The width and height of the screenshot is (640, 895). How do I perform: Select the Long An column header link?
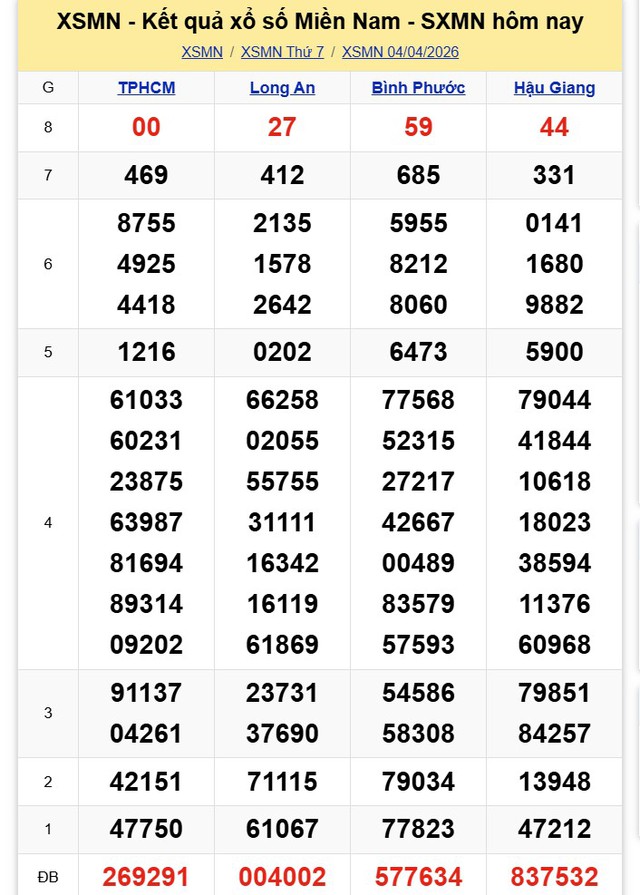click(x=282, y=88)
